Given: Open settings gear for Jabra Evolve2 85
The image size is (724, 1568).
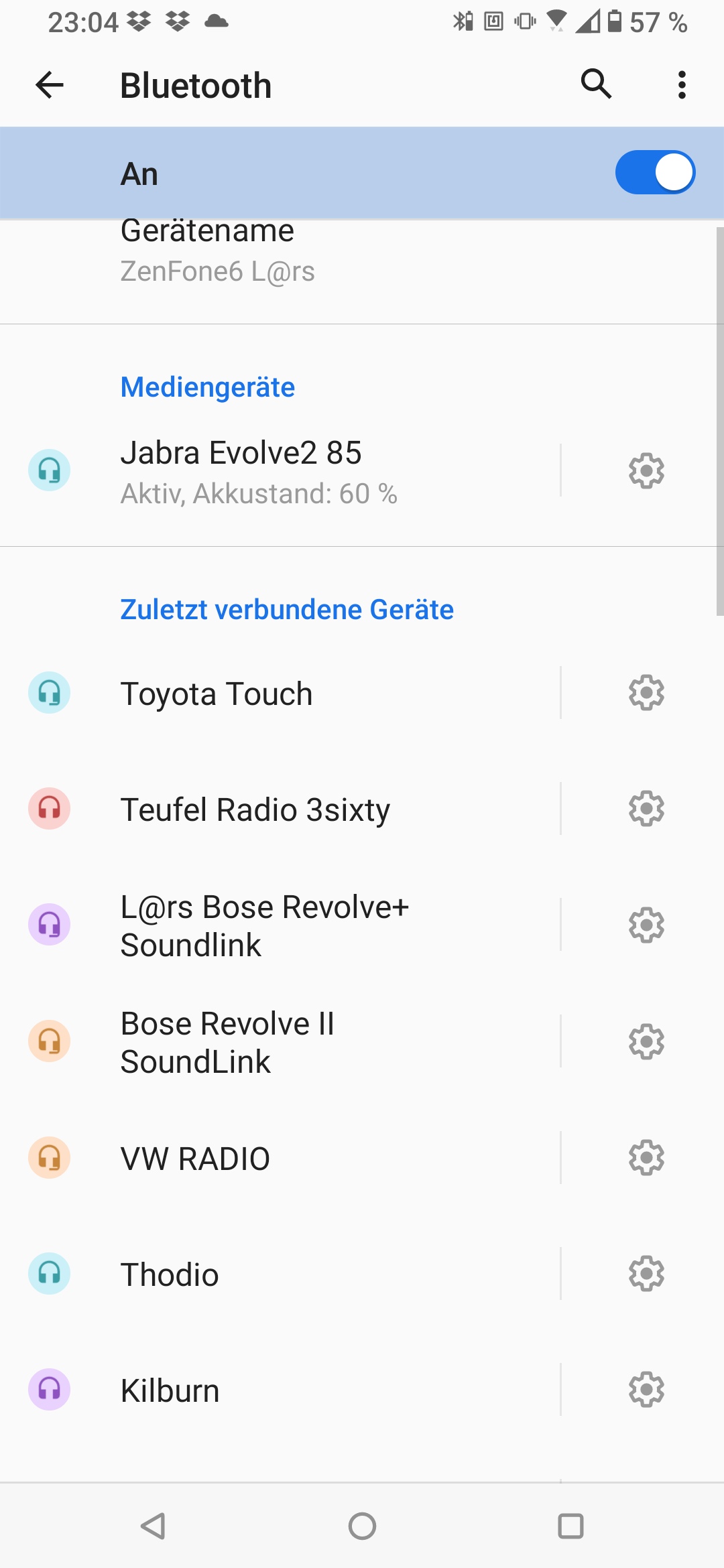Looking at the screenshot, I should coord(646,471).
